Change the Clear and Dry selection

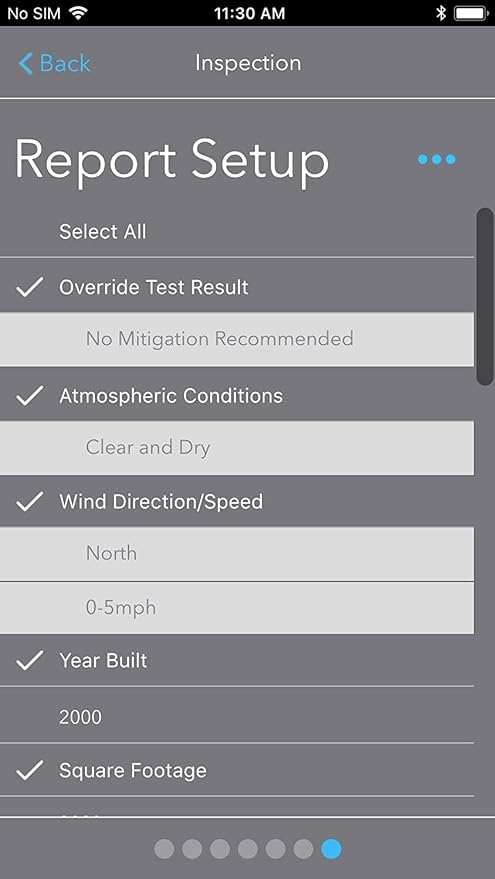237,448
